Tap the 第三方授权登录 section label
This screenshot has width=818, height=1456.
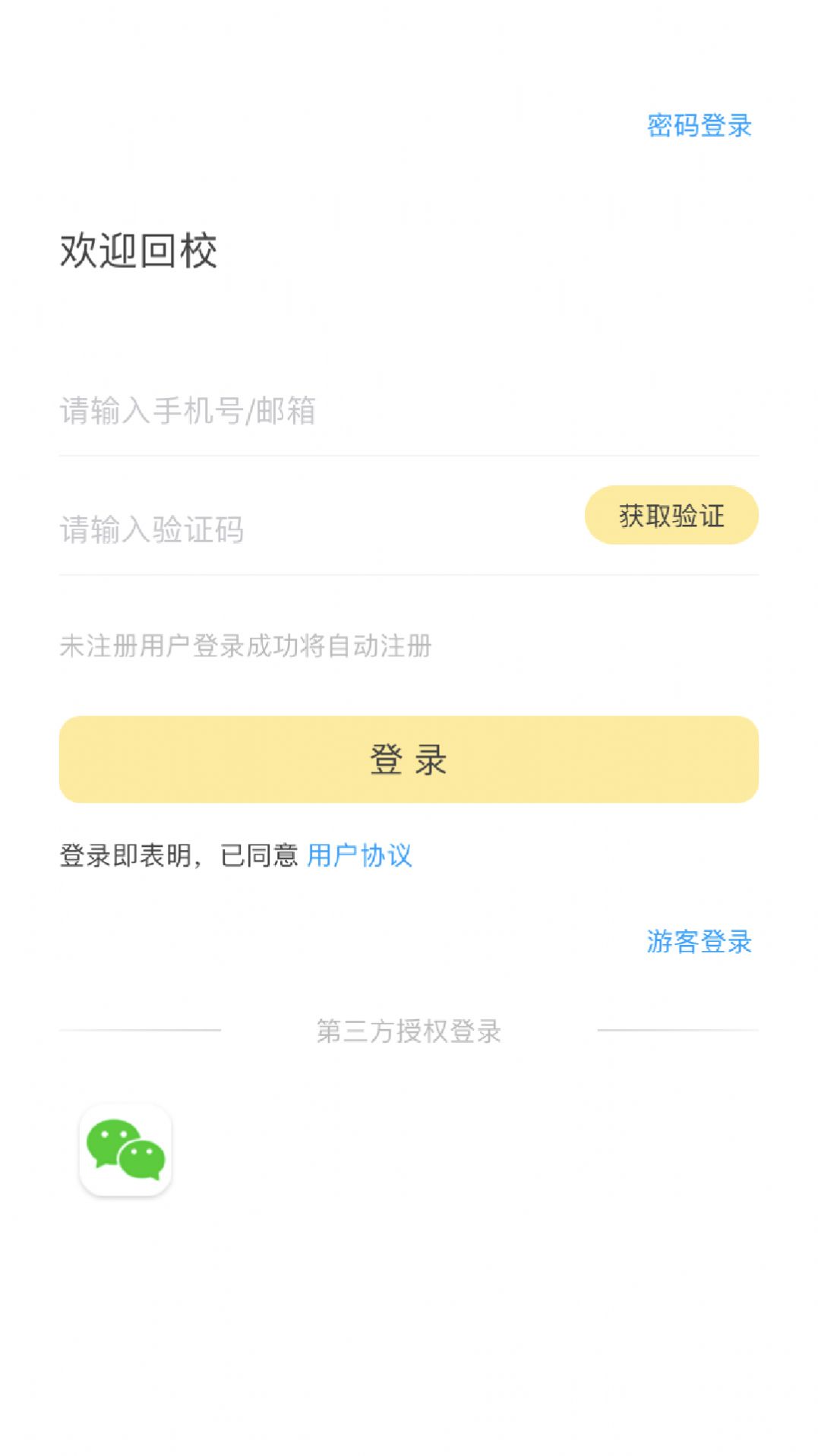[x=409, y=1031]
